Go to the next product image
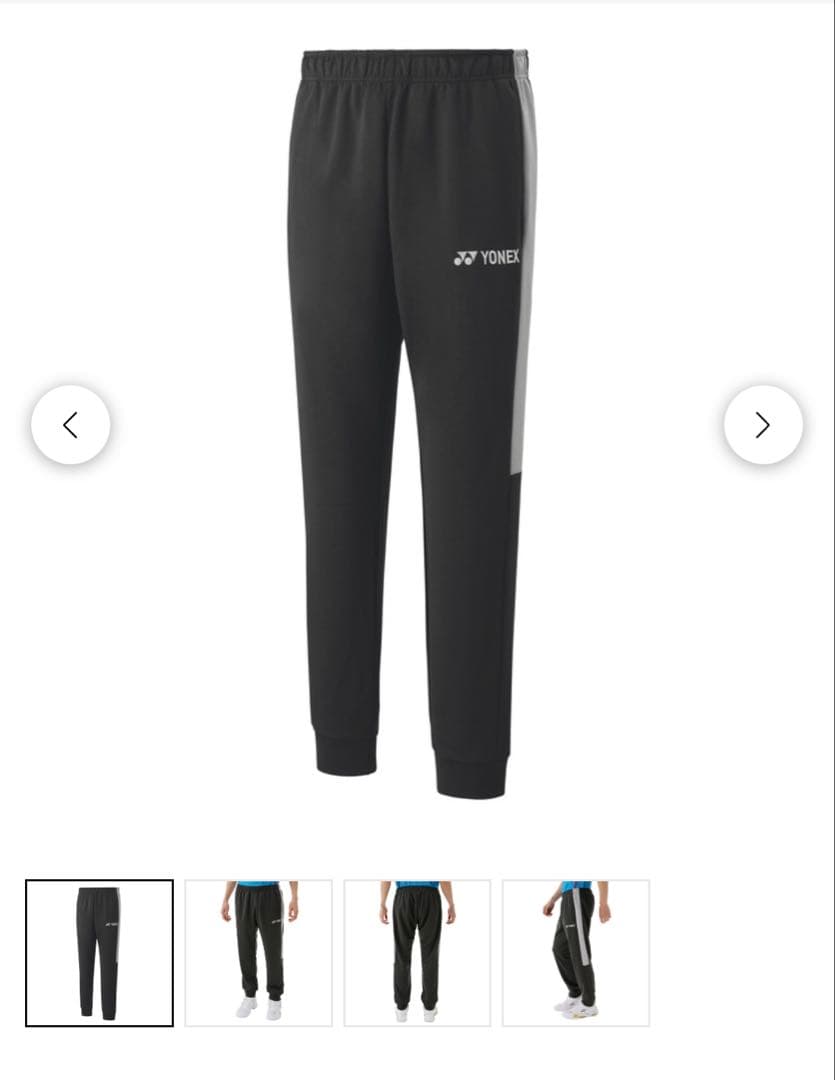This screenshot has height=1080, width=835. pyautogui.click(x=763, y=425)
